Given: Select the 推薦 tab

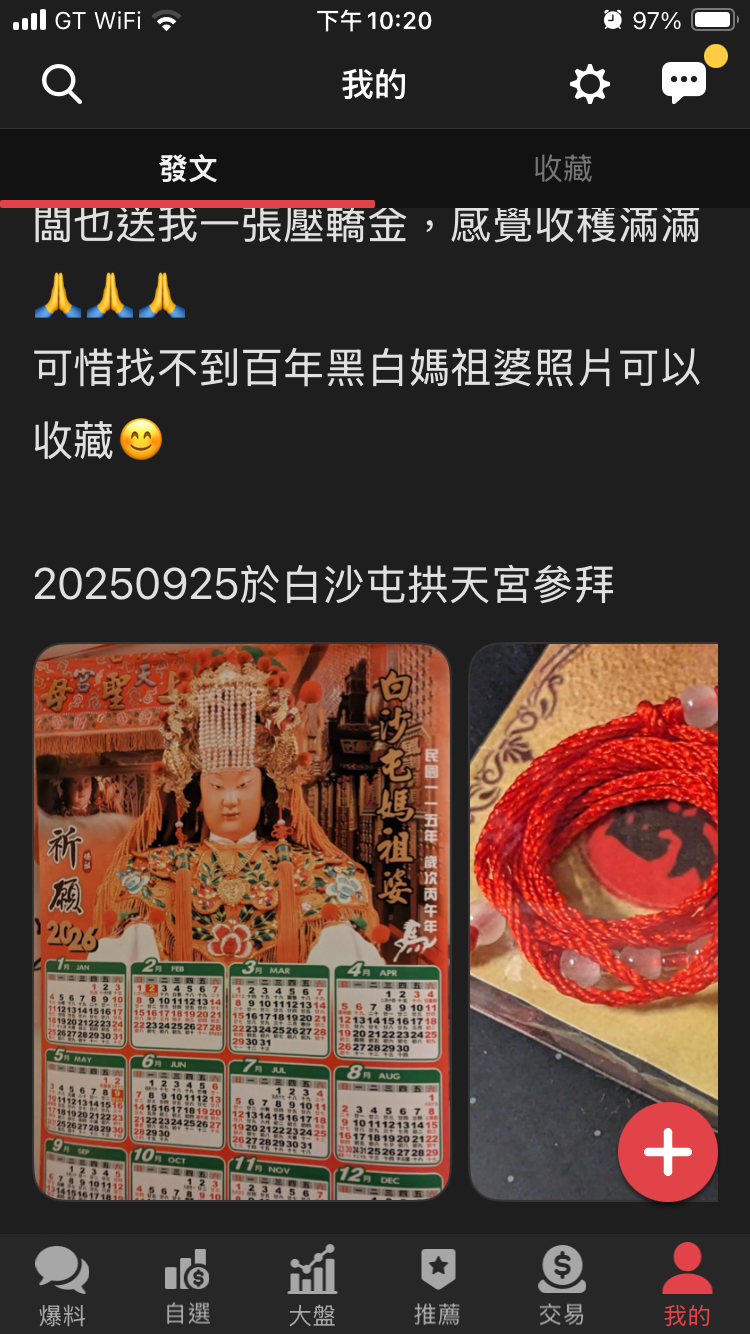Looking at the screenshot, I should pyautogui.click(x=437, y=1286).
